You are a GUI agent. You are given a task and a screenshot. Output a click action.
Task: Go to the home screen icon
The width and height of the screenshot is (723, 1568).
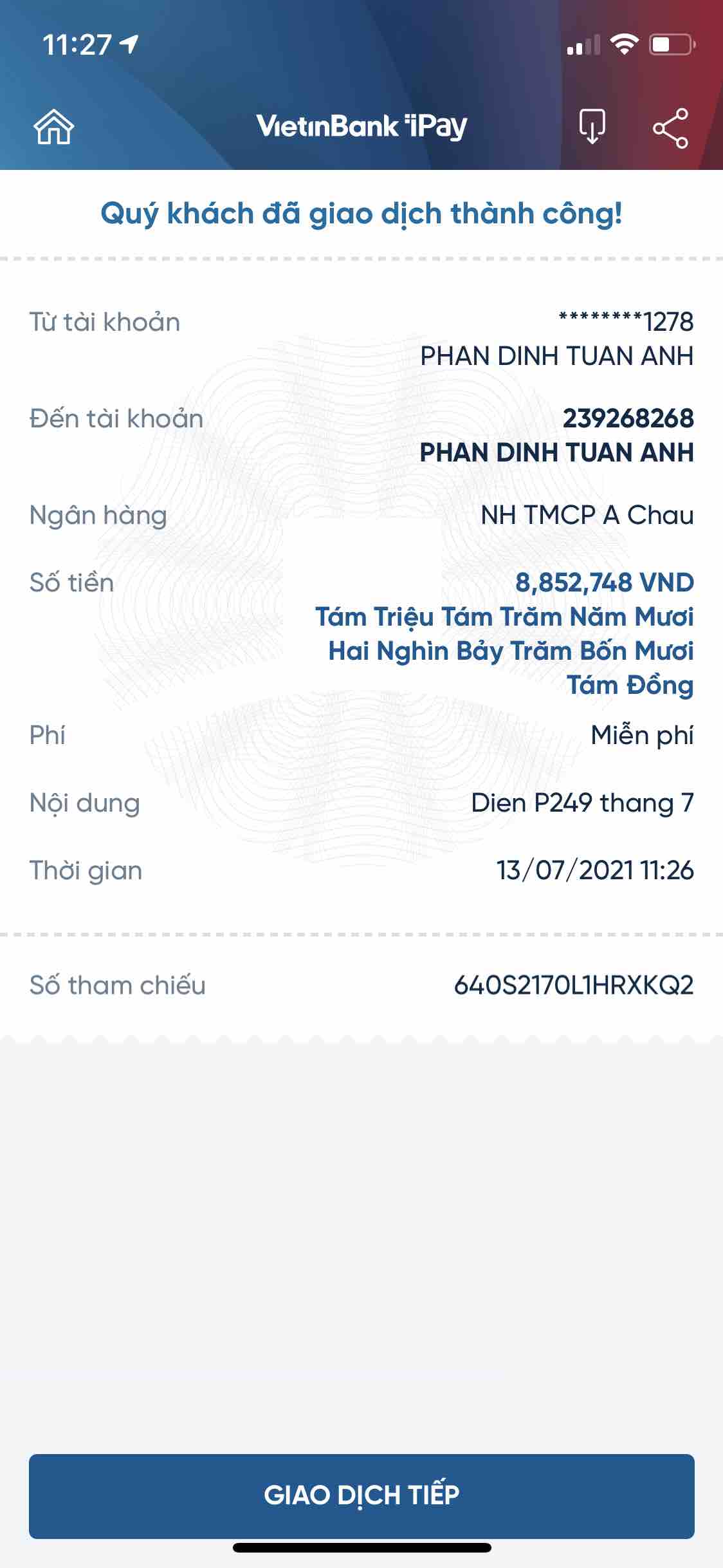(x=54, y=127)
